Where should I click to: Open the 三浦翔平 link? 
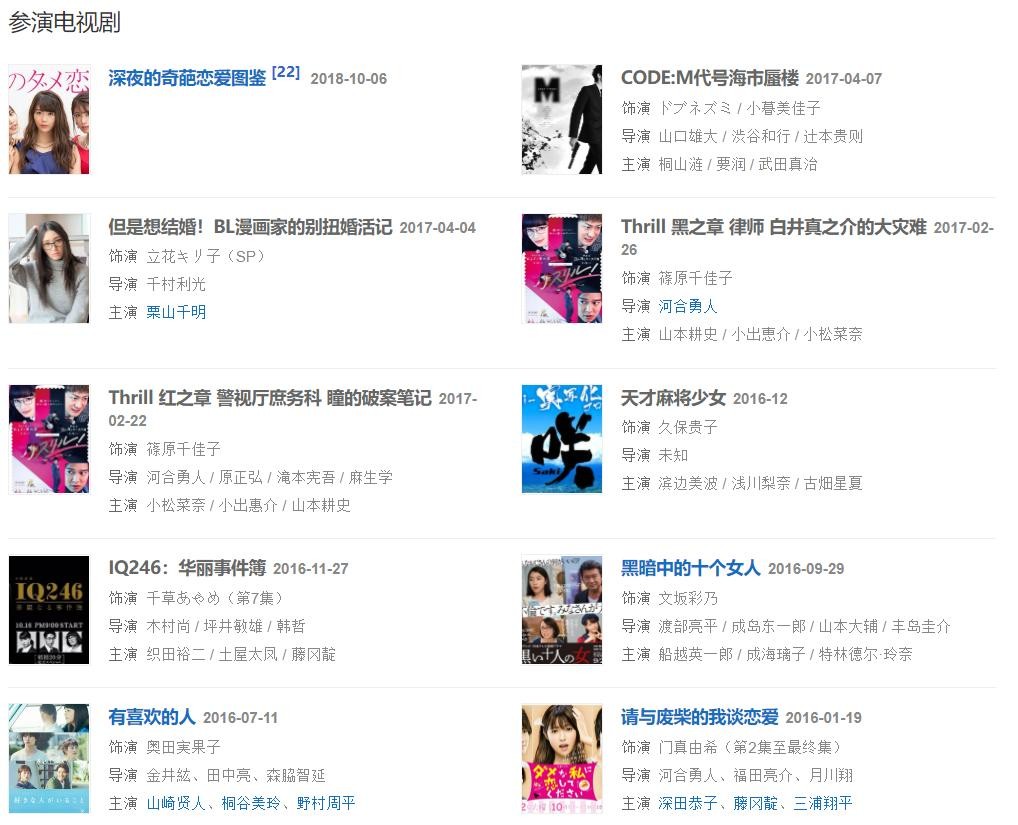point(823,803)
